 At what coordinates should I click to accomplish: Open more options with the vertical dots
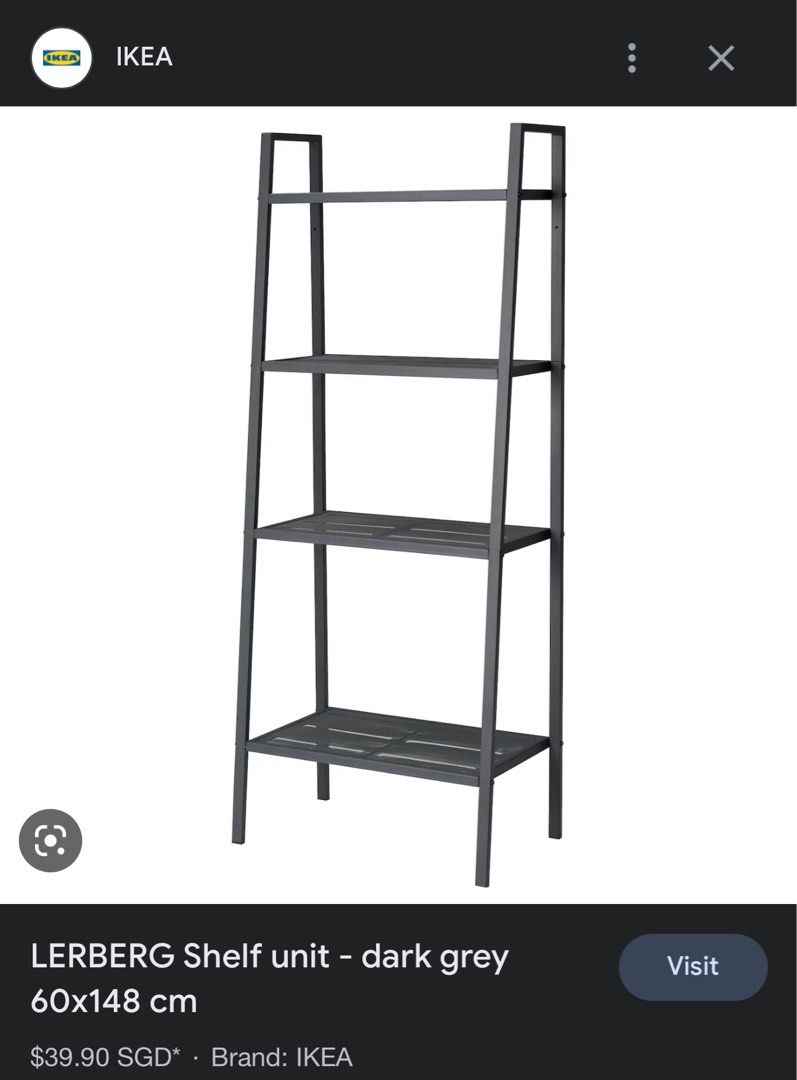[632, 59]
